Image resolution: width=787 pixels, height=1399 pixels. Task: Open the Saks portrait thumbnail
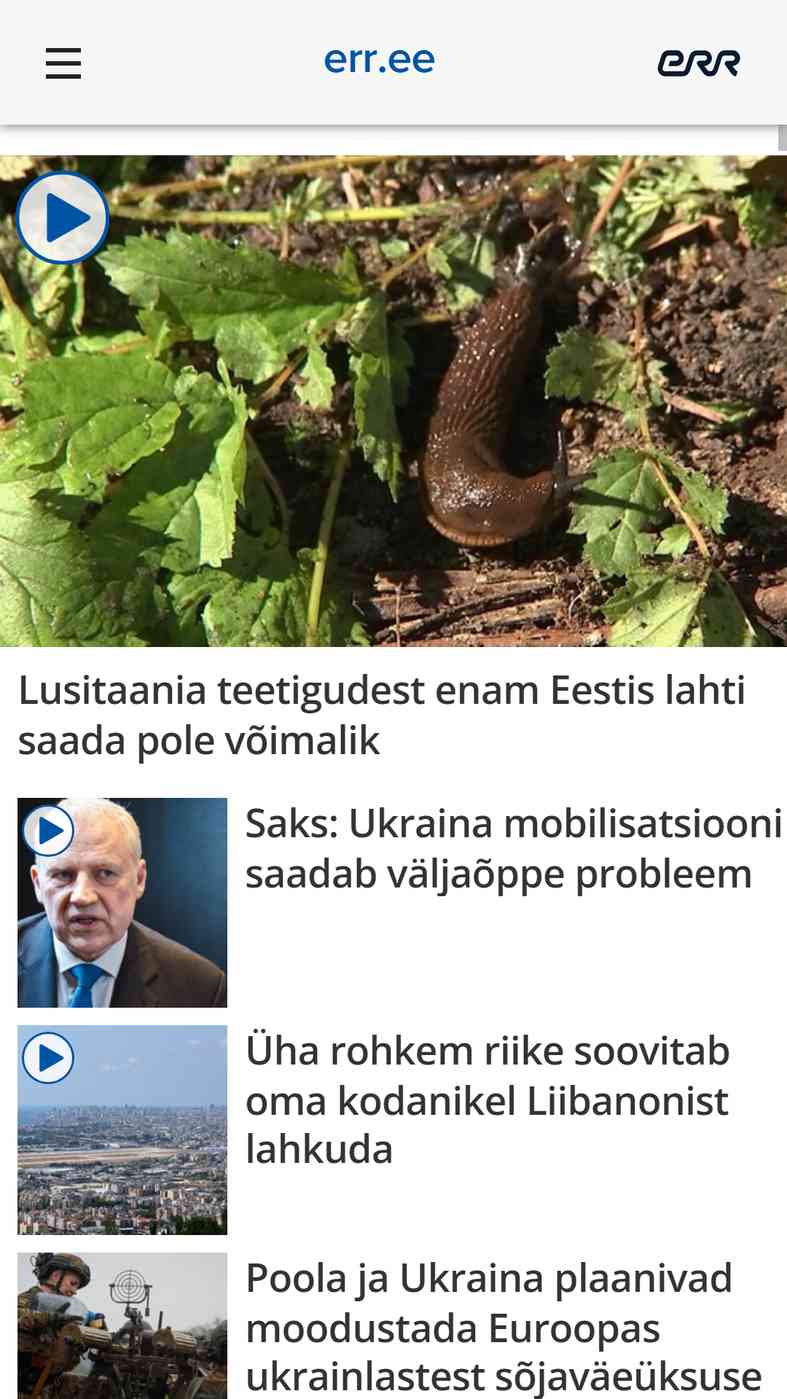(x=122, y=902)
